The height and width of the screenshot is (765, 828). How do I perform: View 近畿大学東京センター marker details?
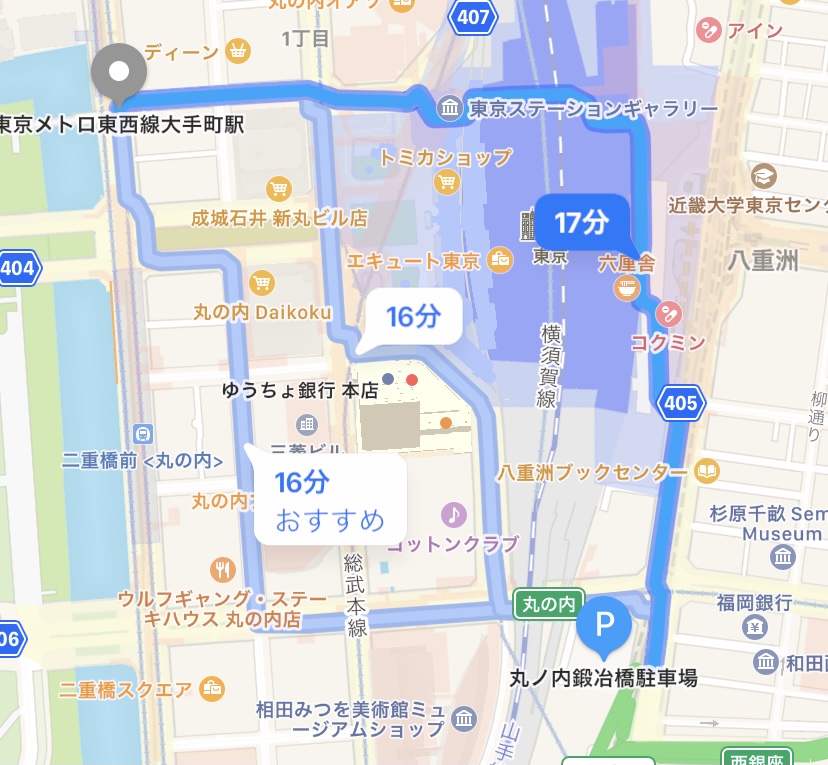pos(765,177)
